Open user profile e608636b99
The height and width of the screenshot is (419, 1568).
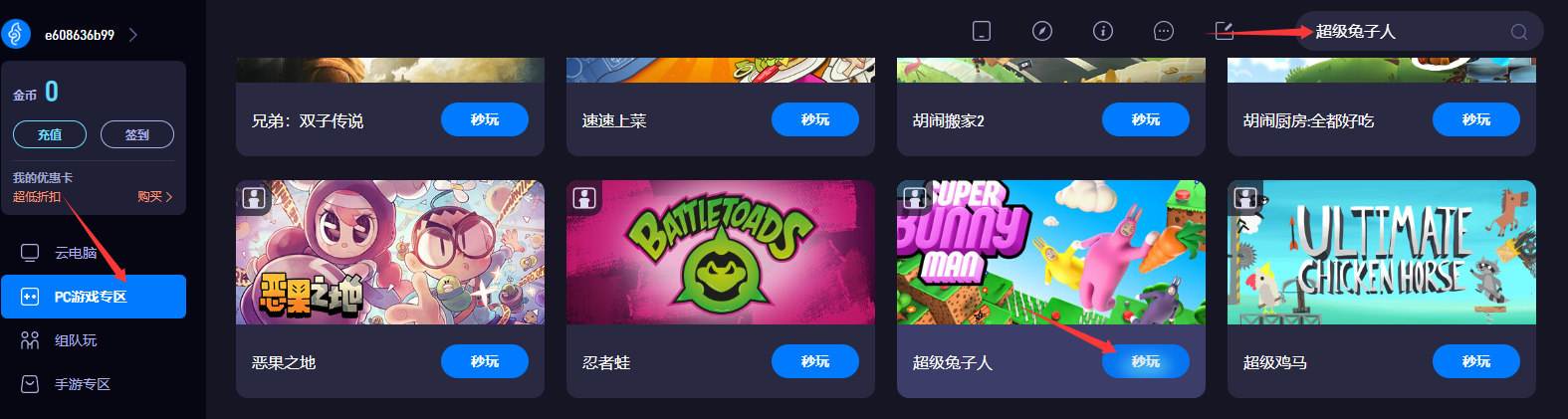coord(79,35)
